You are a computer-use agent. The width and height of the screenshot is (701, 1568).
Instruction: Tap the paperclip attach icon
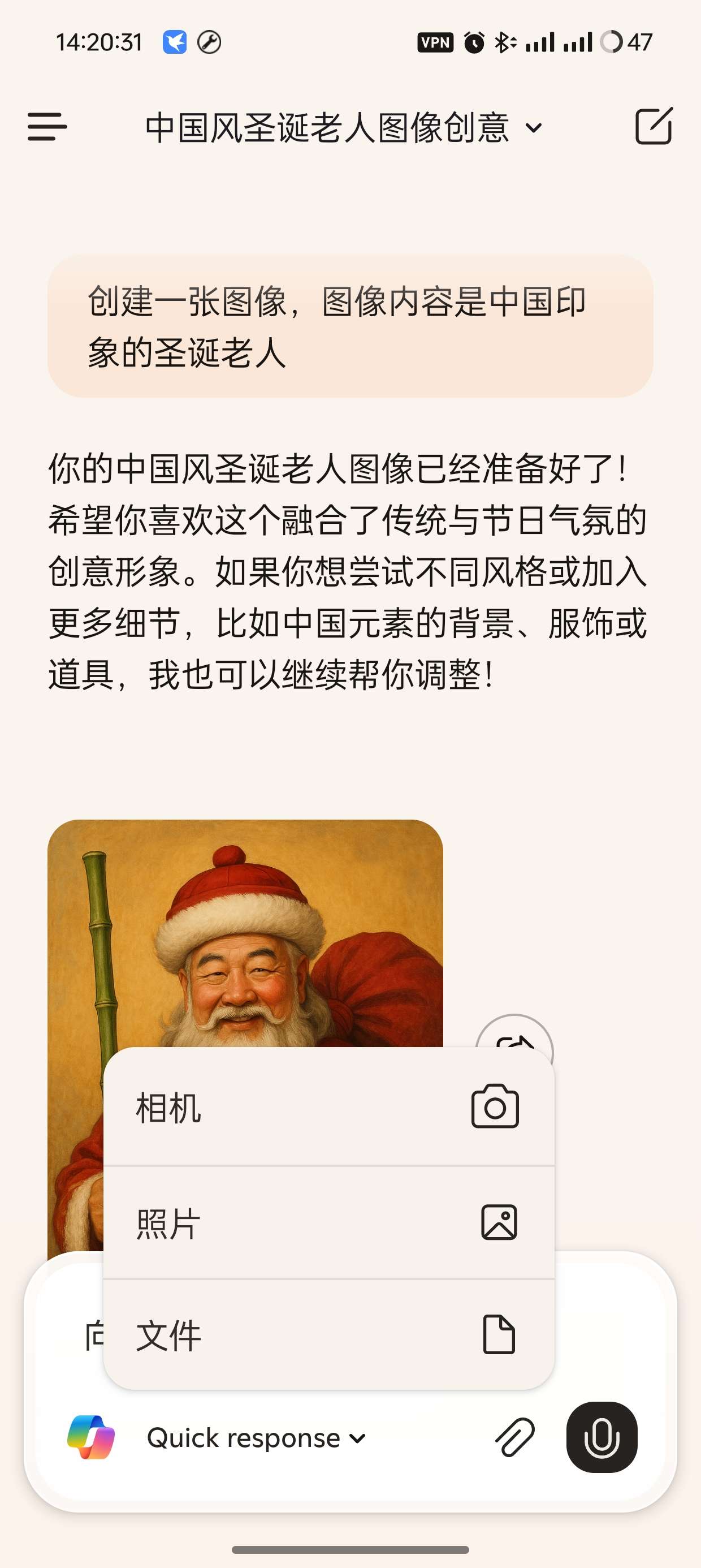(x=515, y=1437)
